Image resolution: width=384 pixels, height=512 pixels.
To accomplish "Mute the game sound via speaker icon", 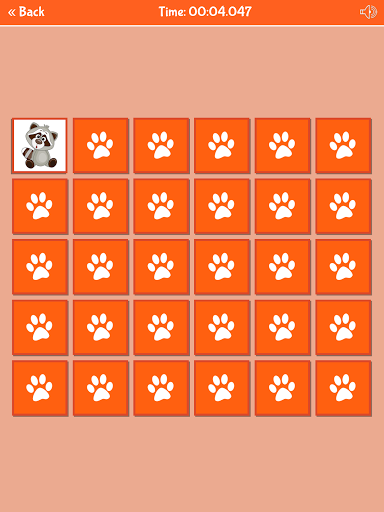I will click(x=368, y=12).
